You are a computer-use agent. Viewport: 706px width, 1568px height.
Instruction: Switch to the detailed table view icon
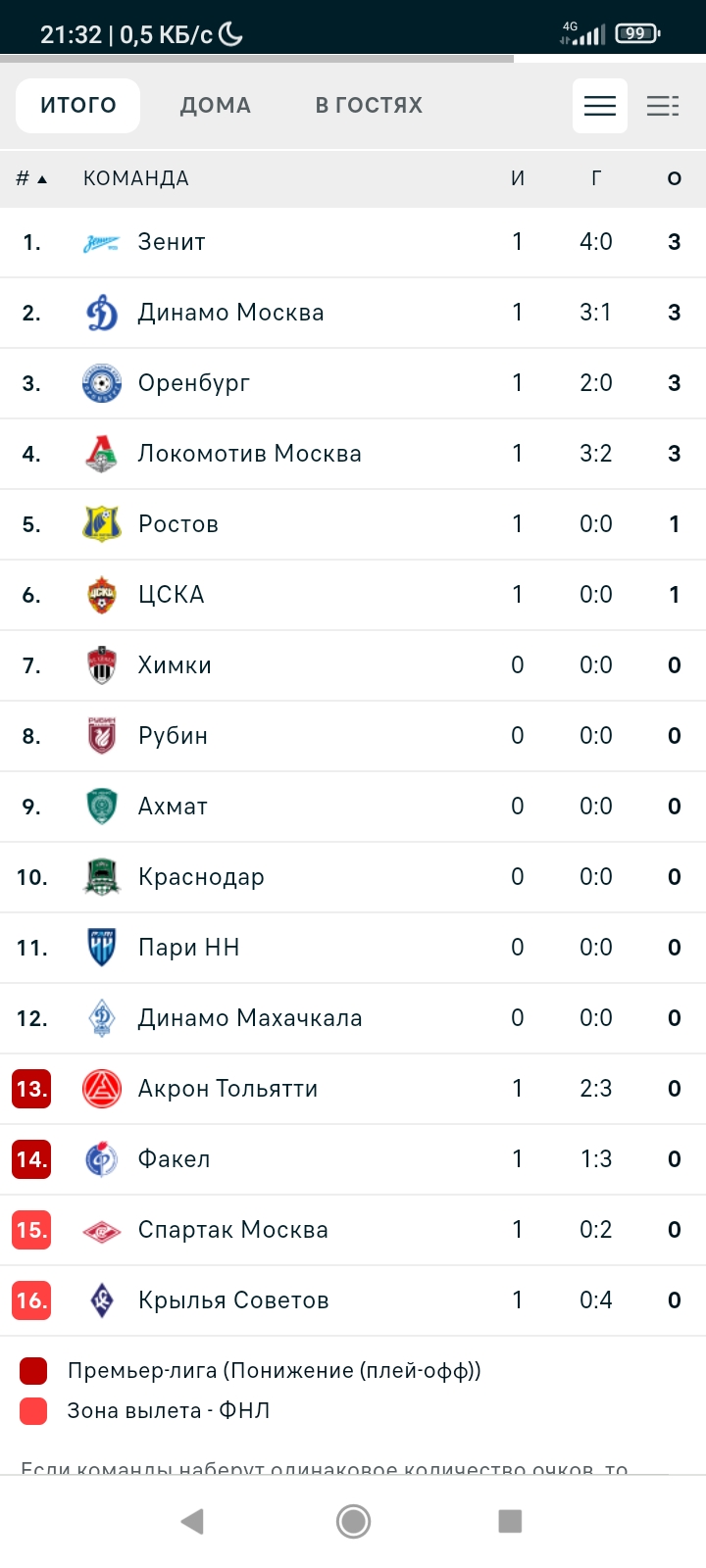[663, 106]
